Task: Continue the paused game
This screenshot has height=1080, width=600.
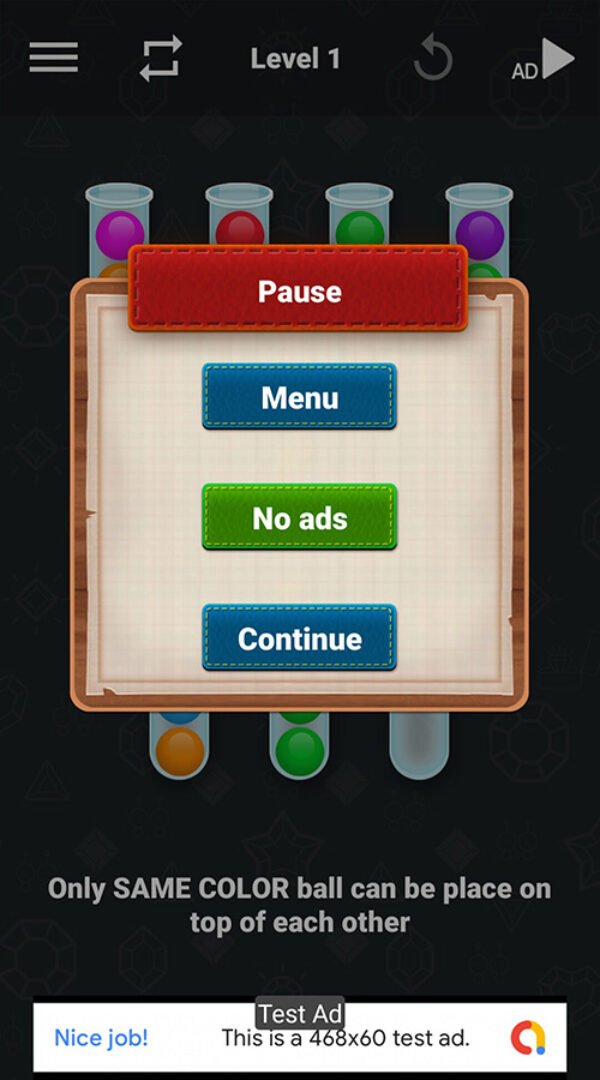Action: (299, 638)
